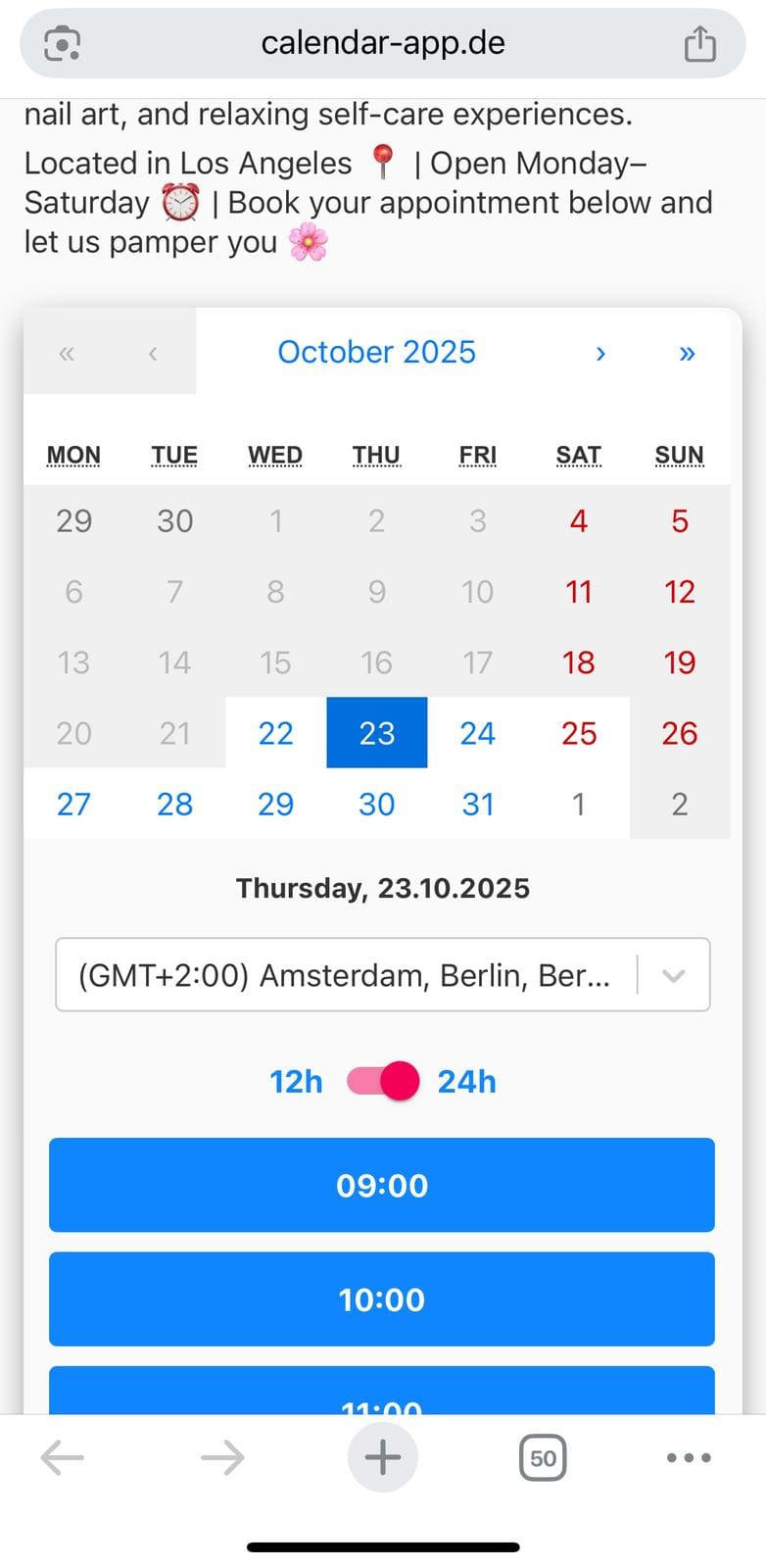Open the October 2025 month picker
766x1568 pixels.
(377, 353)
